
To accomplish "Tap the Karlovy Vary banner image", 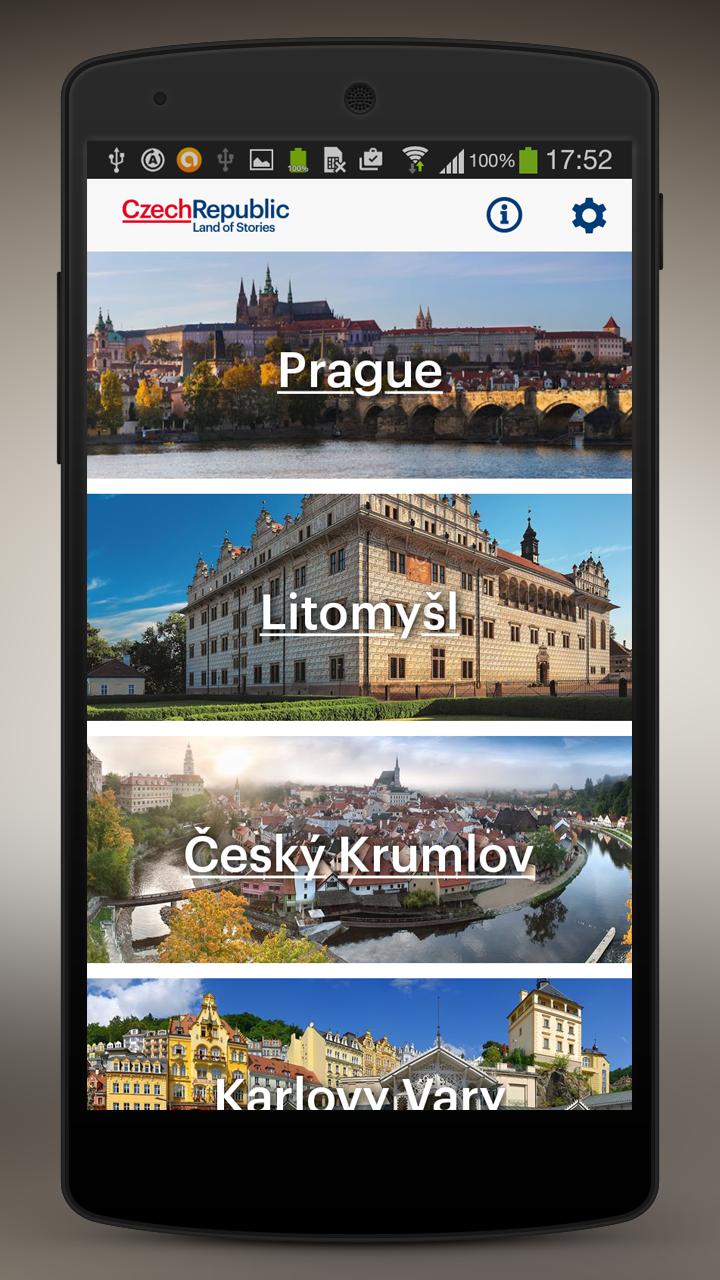I will 360,1030.
